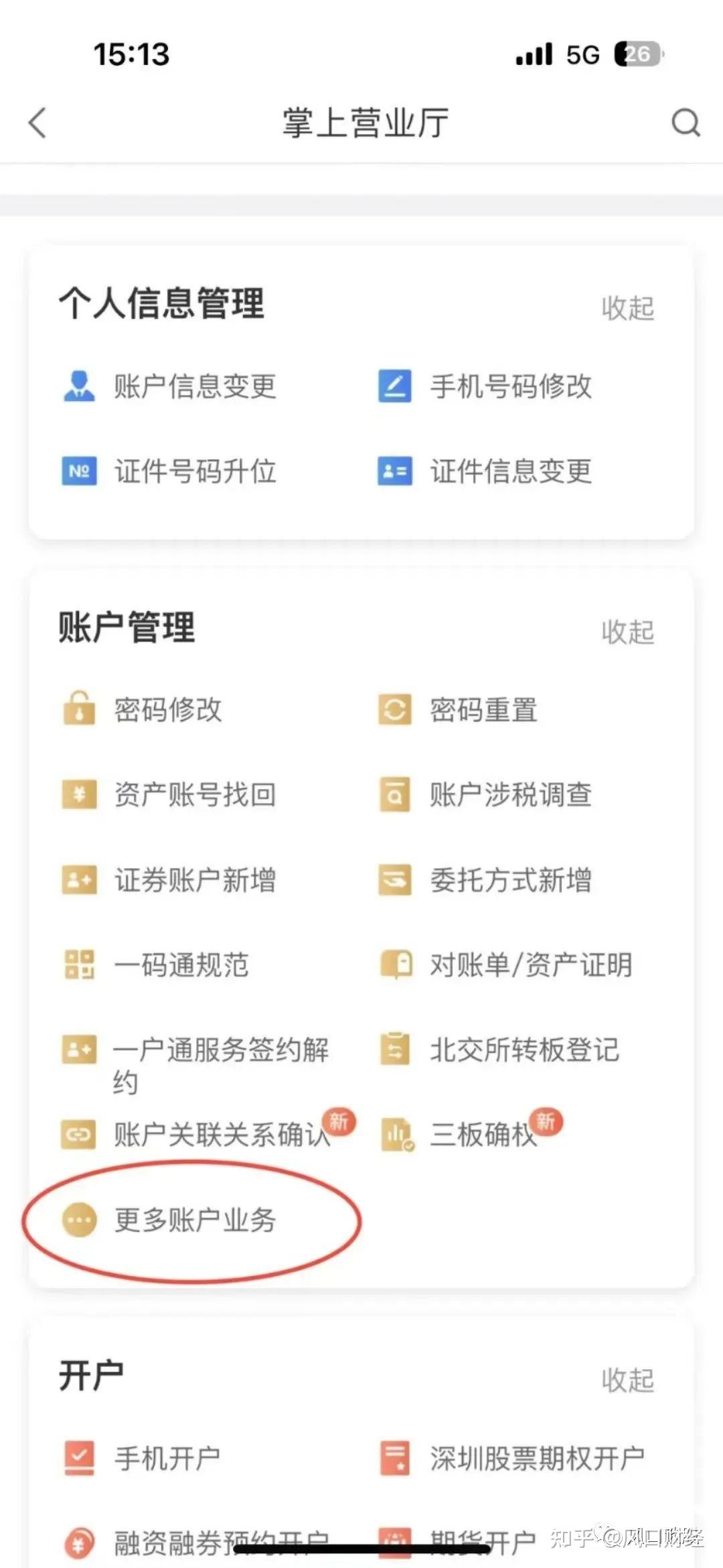Click the 资产账号找回 yen icon
Image resolution: width=723 pixels, height=1568 pixels.
click(x=78, y=795)
